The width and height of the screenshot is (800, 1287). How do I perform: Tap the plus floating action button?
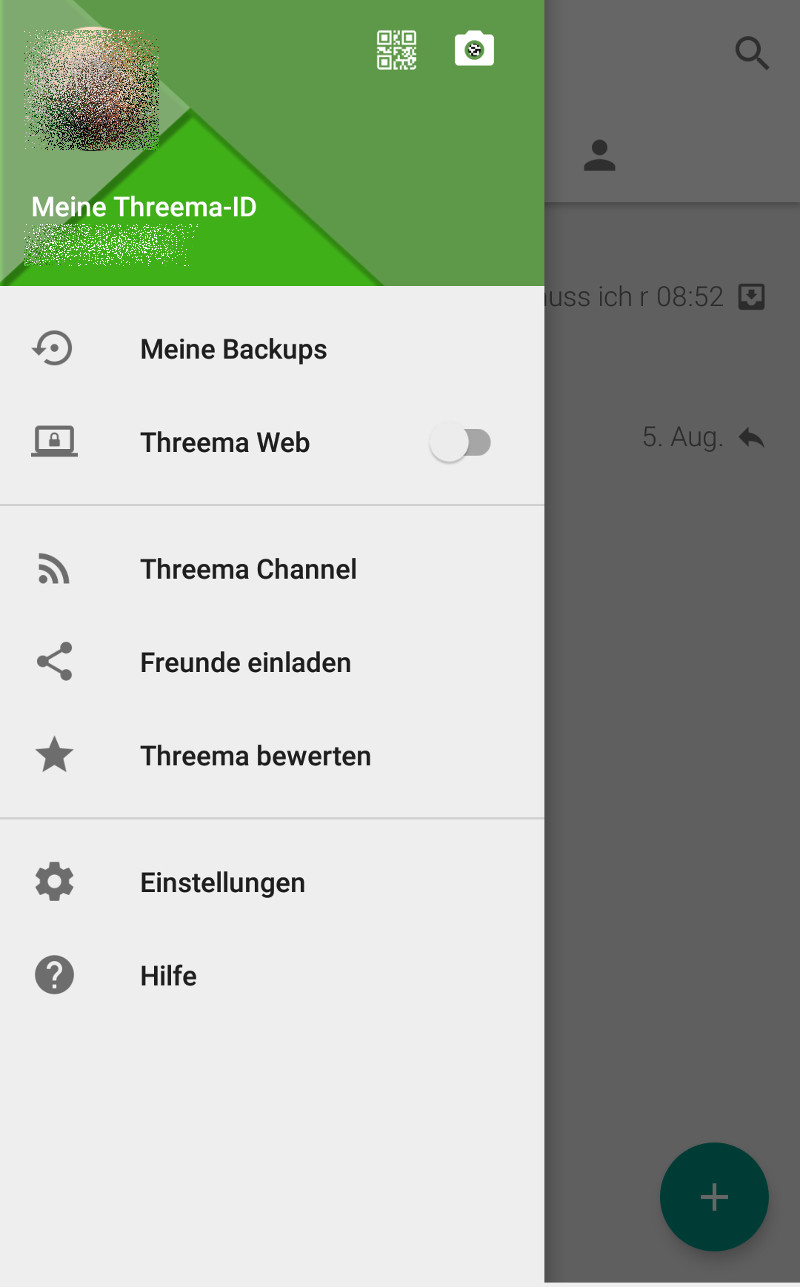pos(714,1197)
